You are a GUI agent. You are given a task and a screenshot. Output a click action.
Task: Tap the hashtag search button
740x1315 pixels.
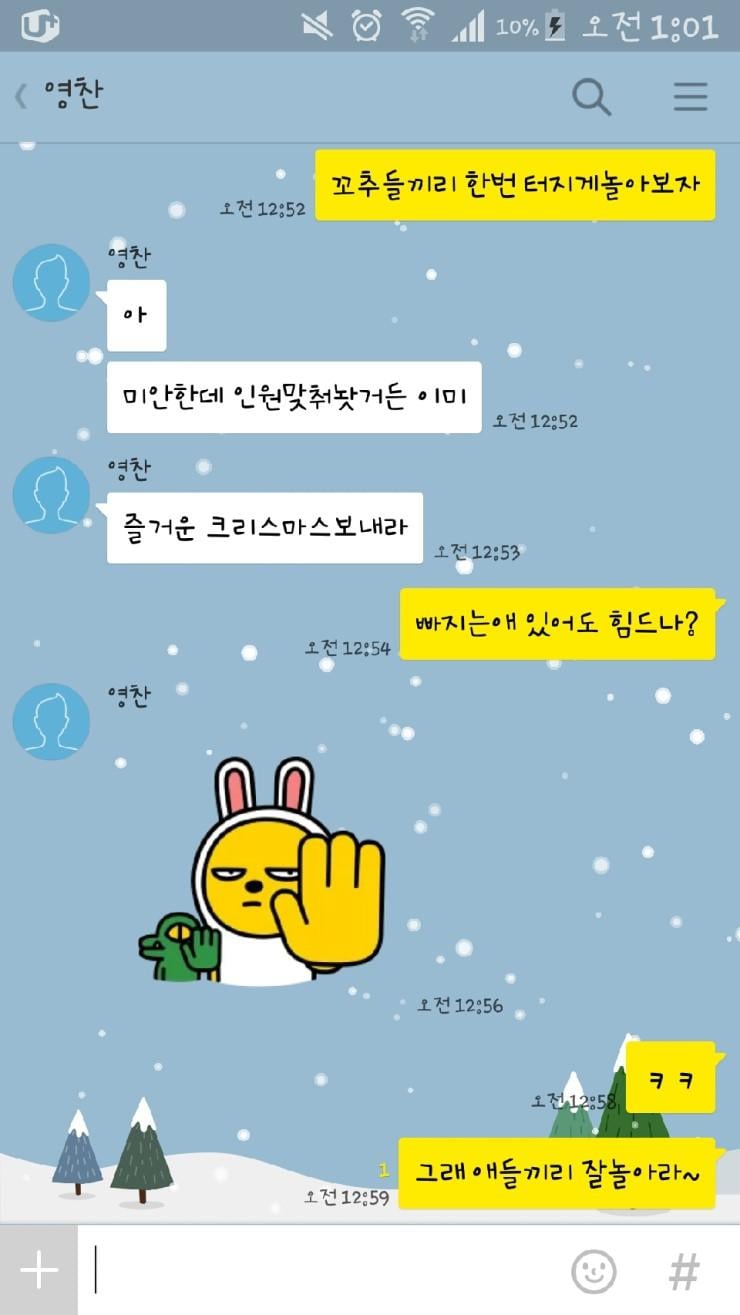684,1271
